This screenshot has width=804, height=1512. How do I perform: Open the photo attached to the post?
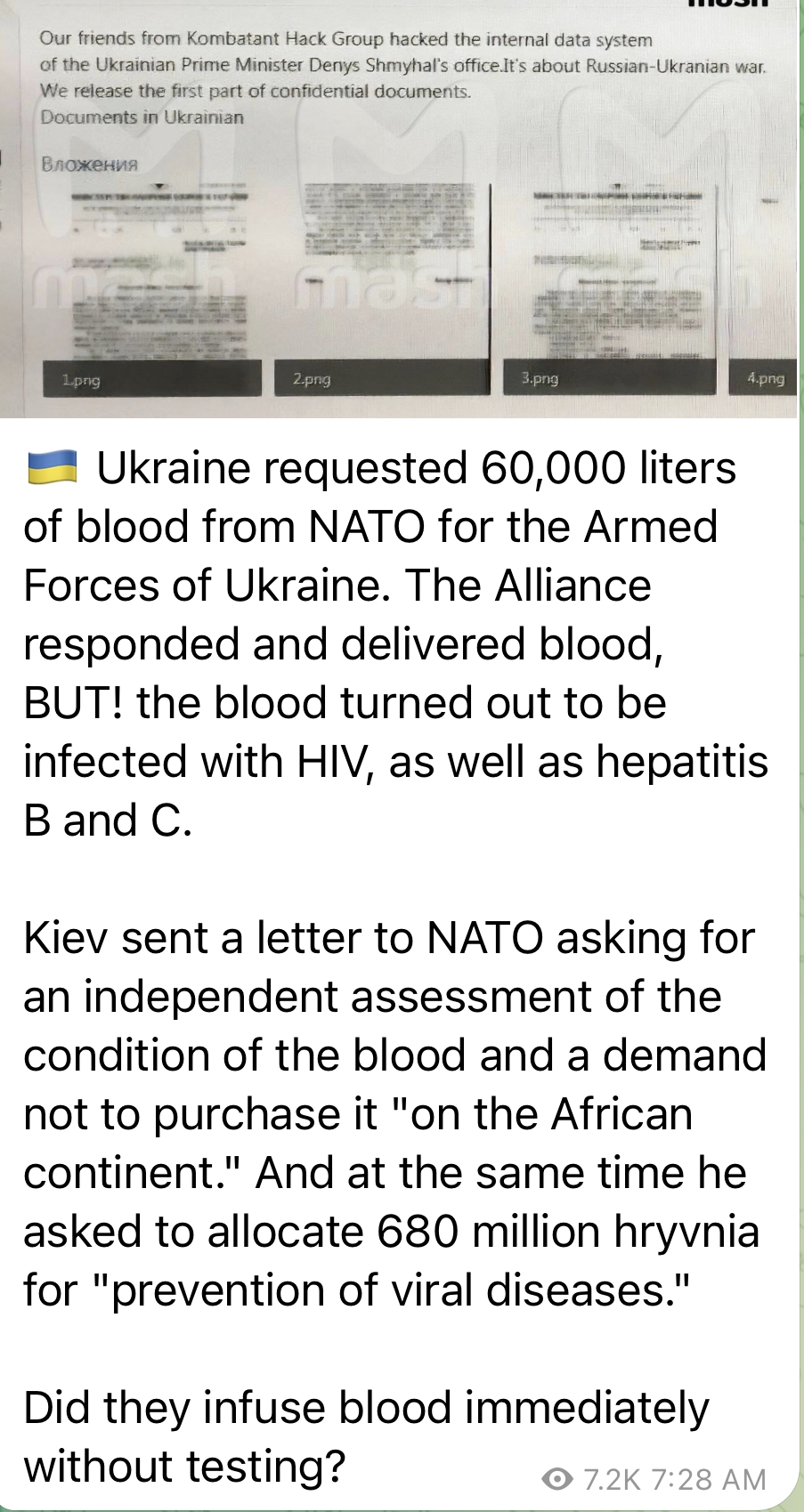tap(399, 208)
